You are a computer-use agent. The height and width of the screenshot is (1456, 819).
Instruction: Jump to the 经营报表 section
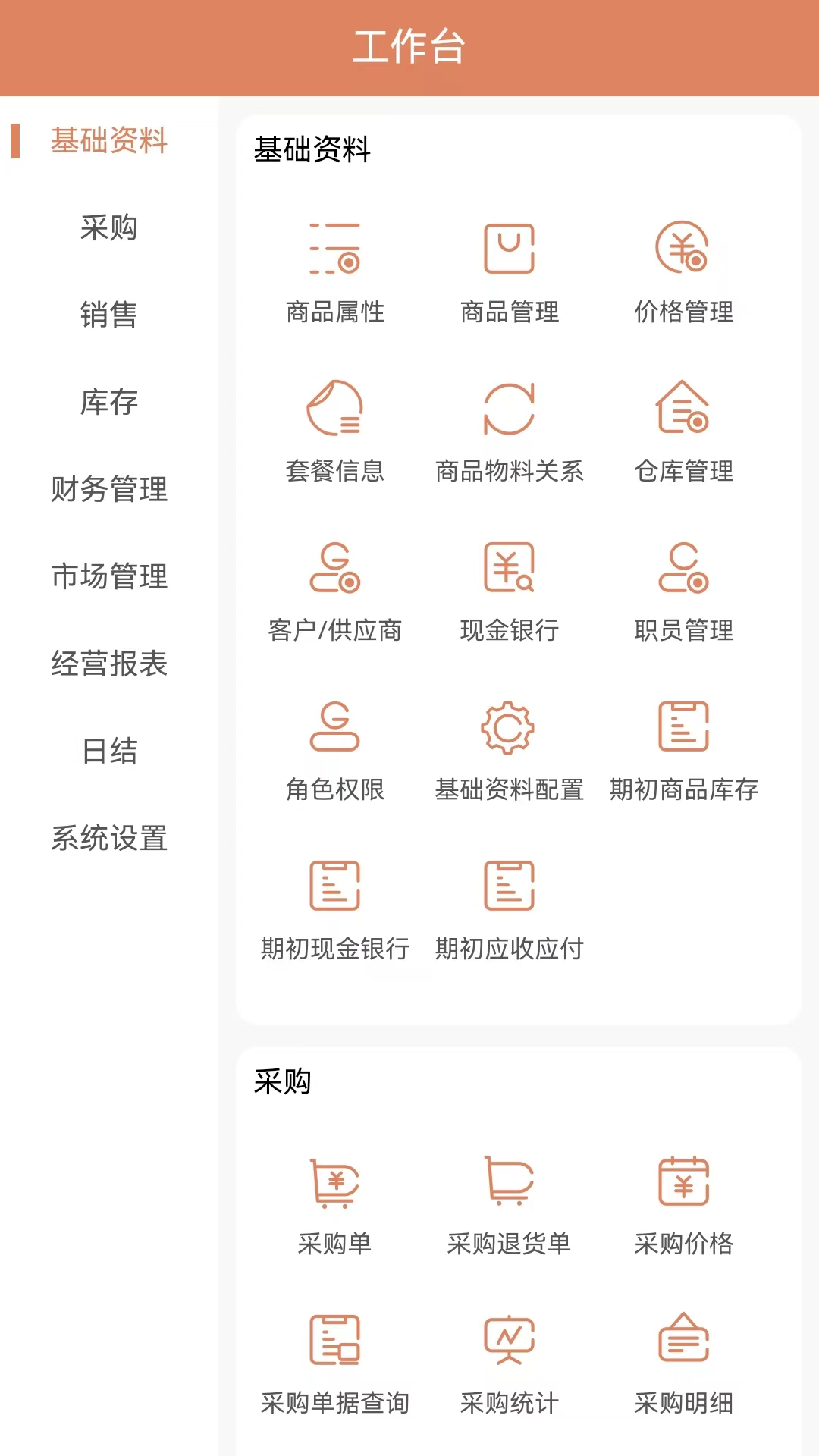click(x=109, y=664)
